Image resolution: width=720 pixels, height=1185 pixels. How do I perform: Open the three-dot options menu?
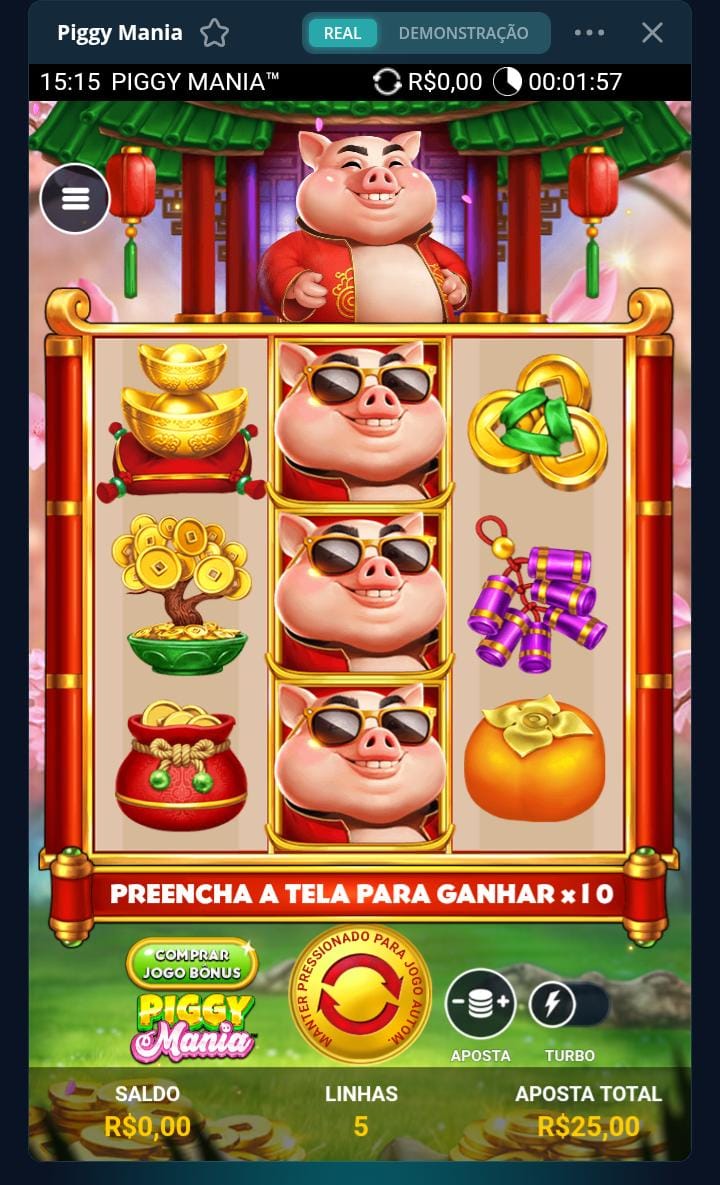589,33
